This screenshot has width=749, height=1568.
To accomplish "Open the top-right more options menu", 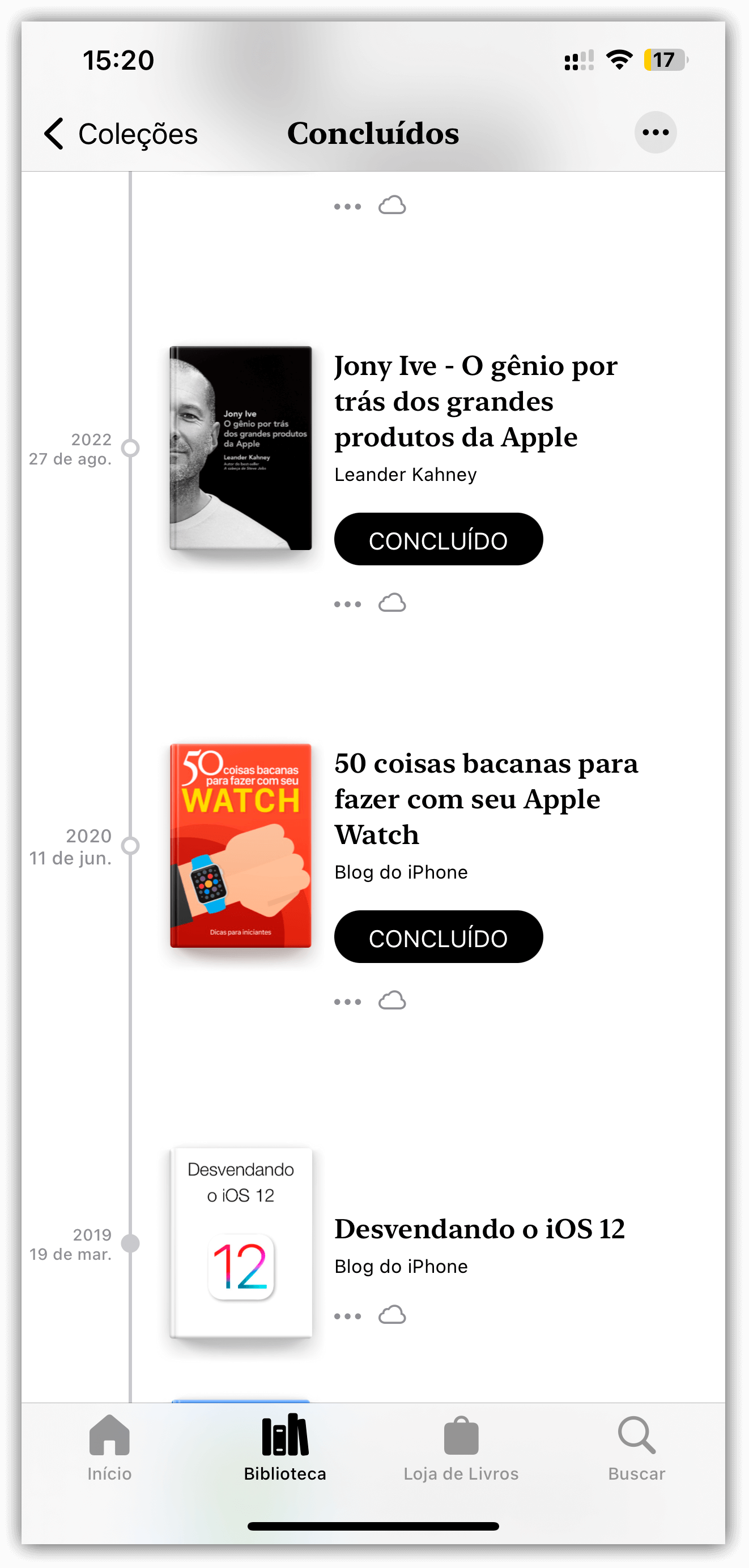I will tap(655, 132).
